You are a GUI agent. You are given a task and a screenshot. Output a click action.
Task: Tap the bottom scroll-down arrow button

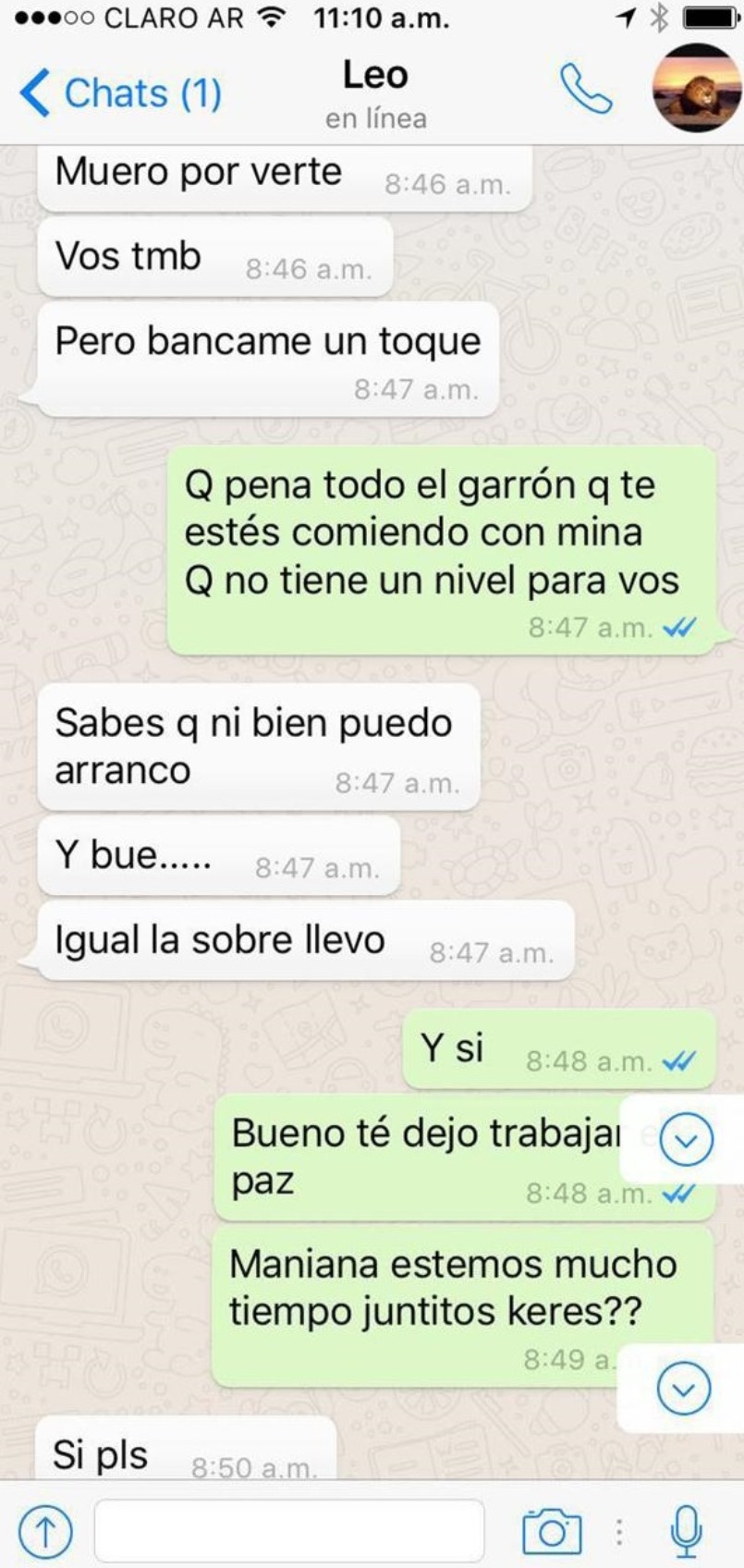click(684, 1389)
